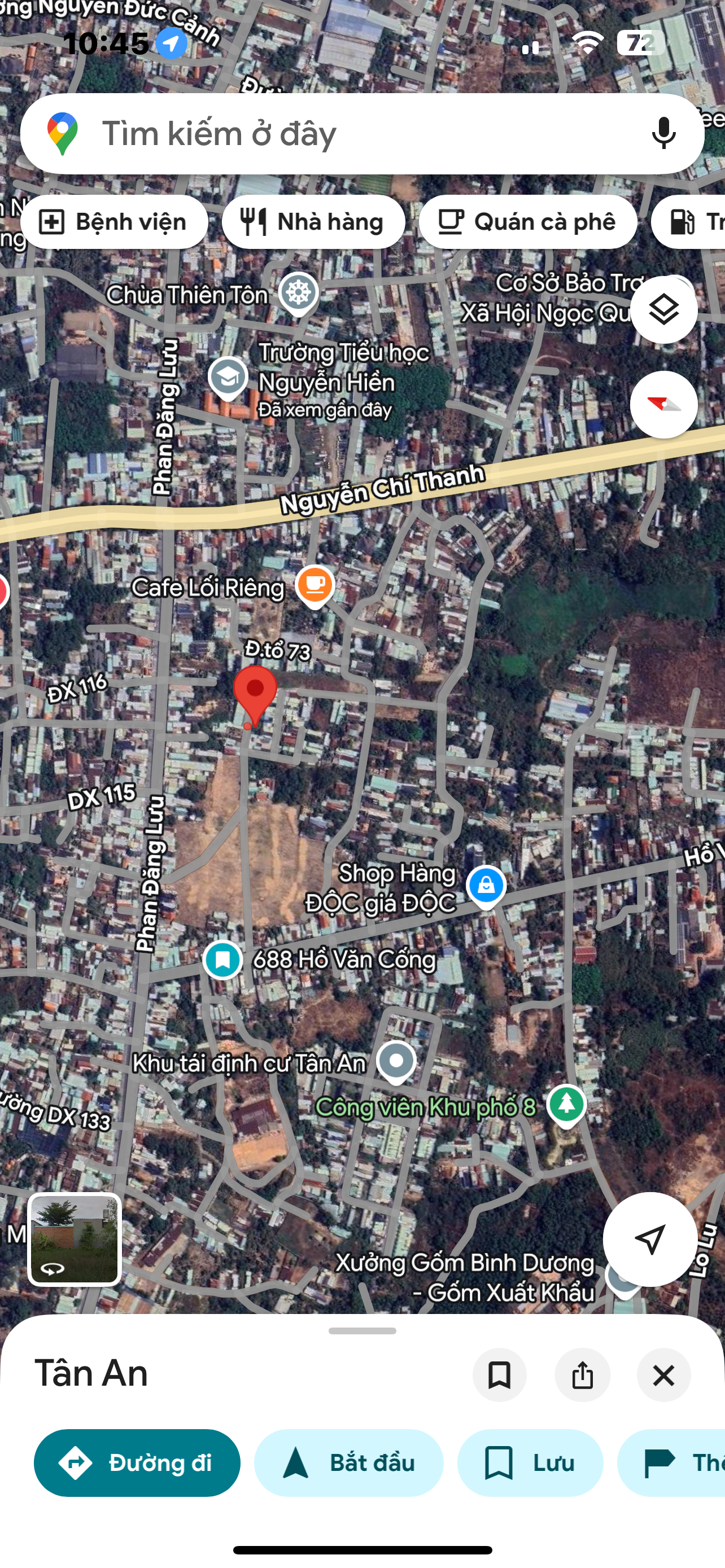Filter the map by Nhà hàng
The height and width of the screenshot is (1568, 725).
313,222
